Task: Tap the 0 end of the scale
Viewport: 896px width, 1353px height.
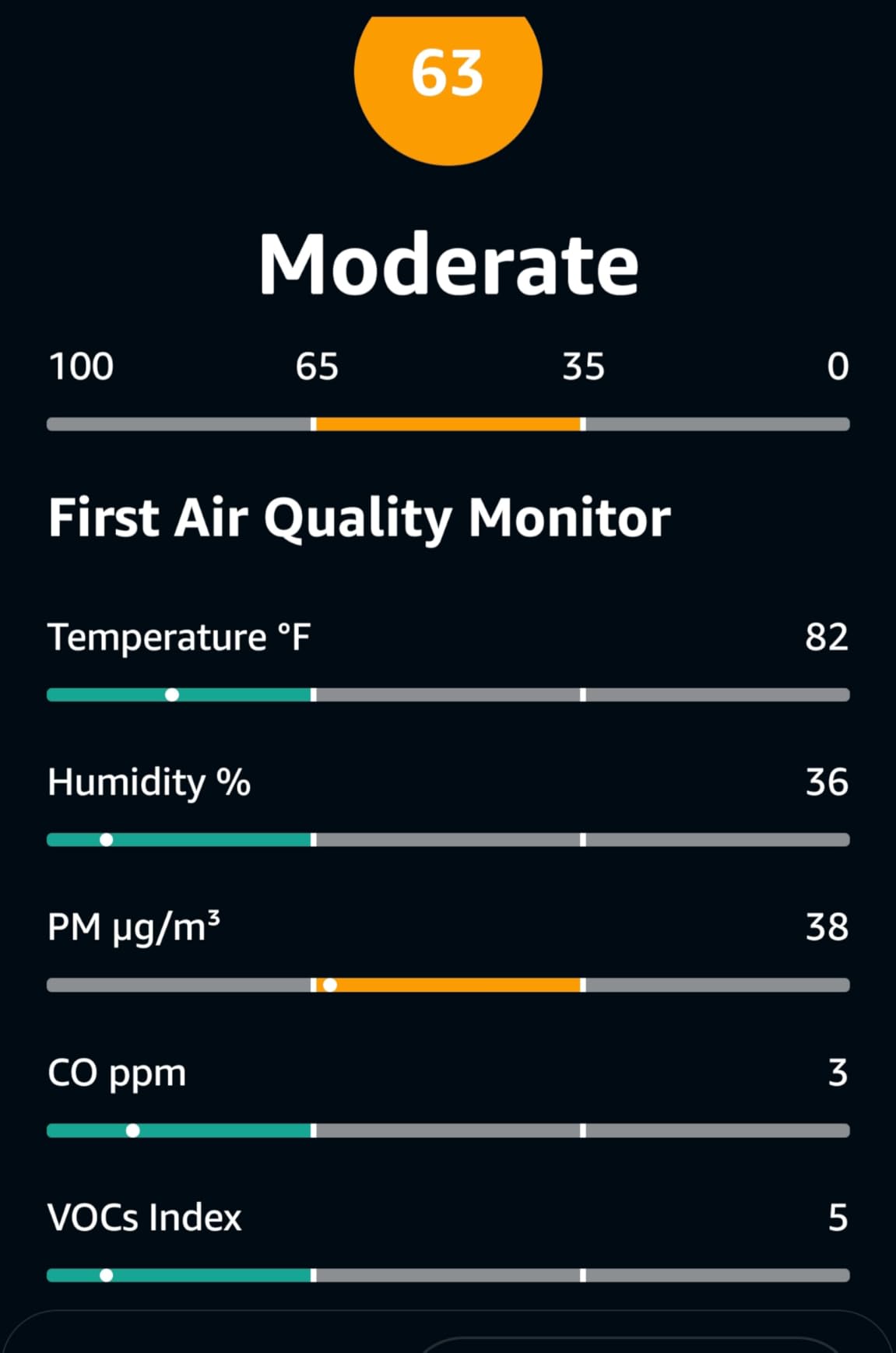Action: tap(838, 366)
